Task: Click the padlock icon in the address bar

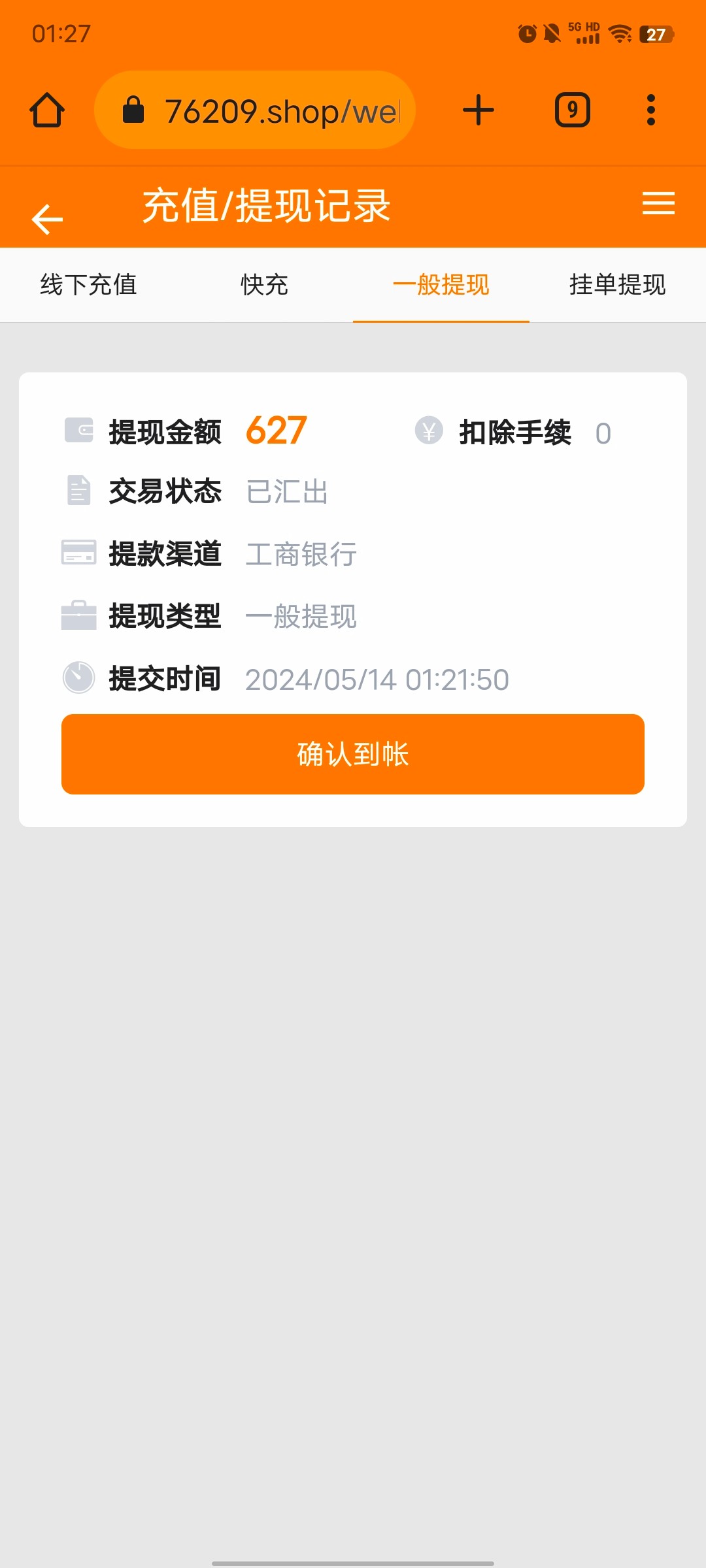Action: click(x=134, y=109)
